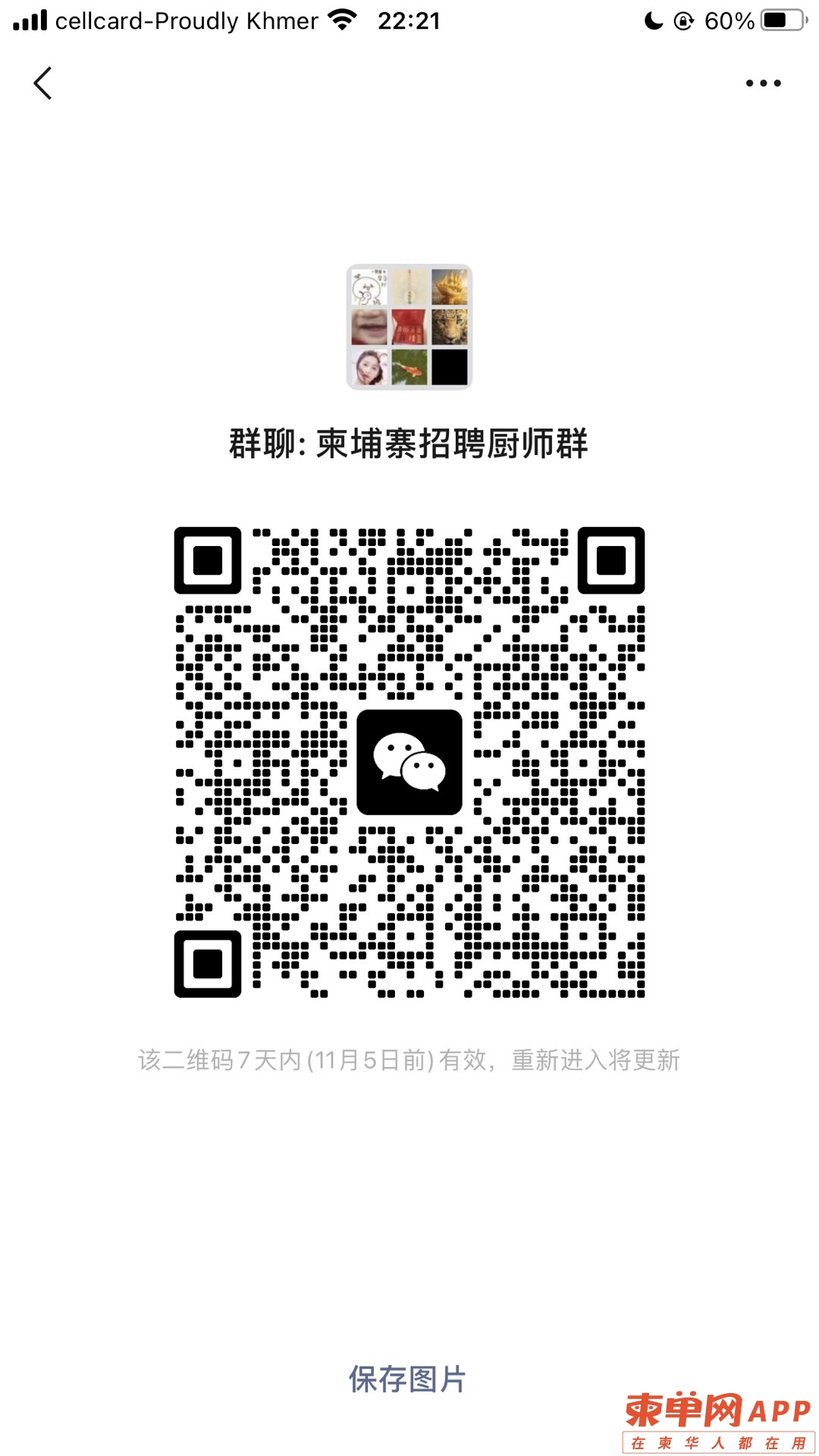Tap 保存图片 to save the image

pos(407,1379)
